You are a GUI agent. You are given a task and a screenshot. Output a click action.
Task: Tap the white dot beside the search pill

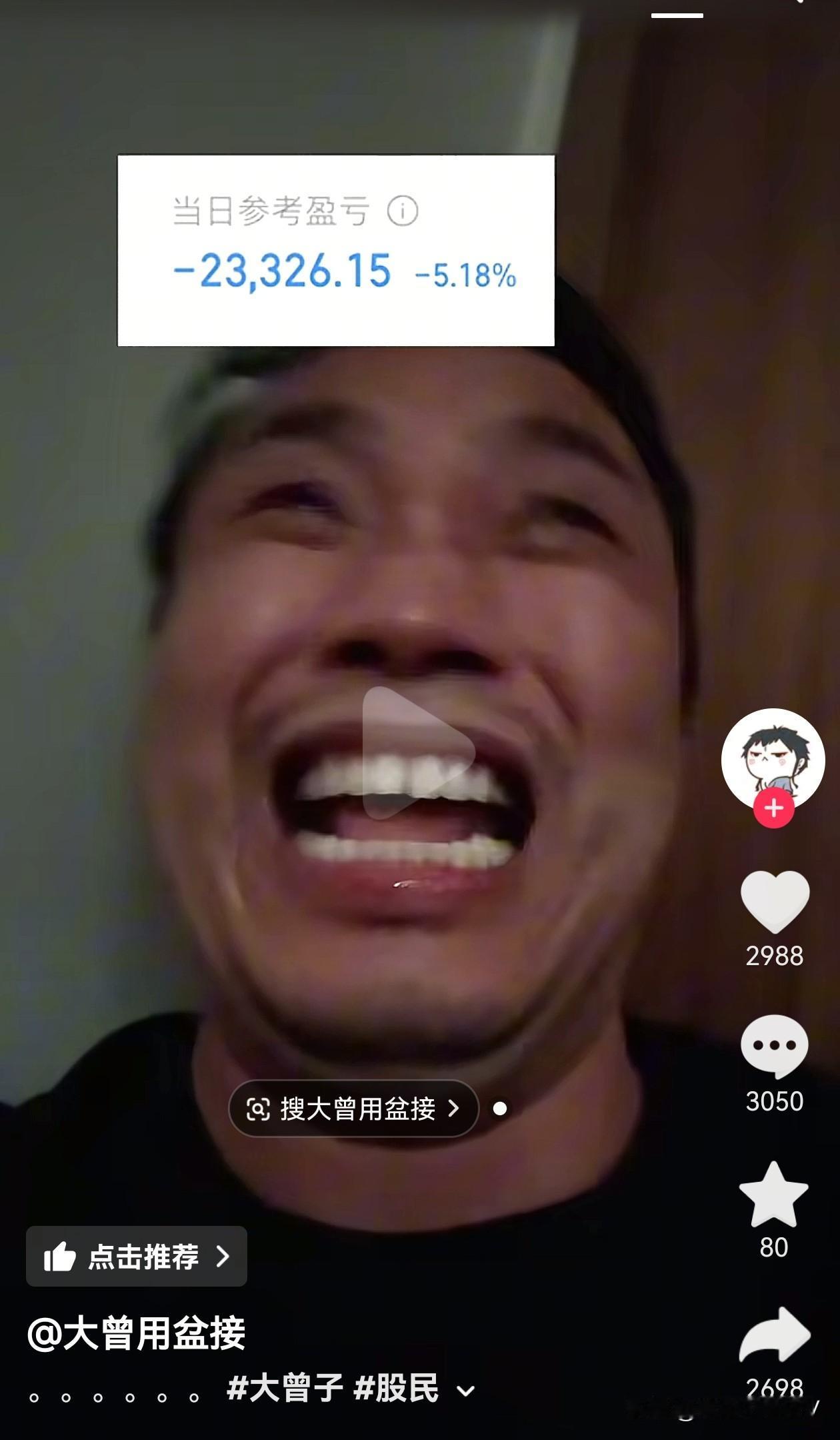[499, 1109]
